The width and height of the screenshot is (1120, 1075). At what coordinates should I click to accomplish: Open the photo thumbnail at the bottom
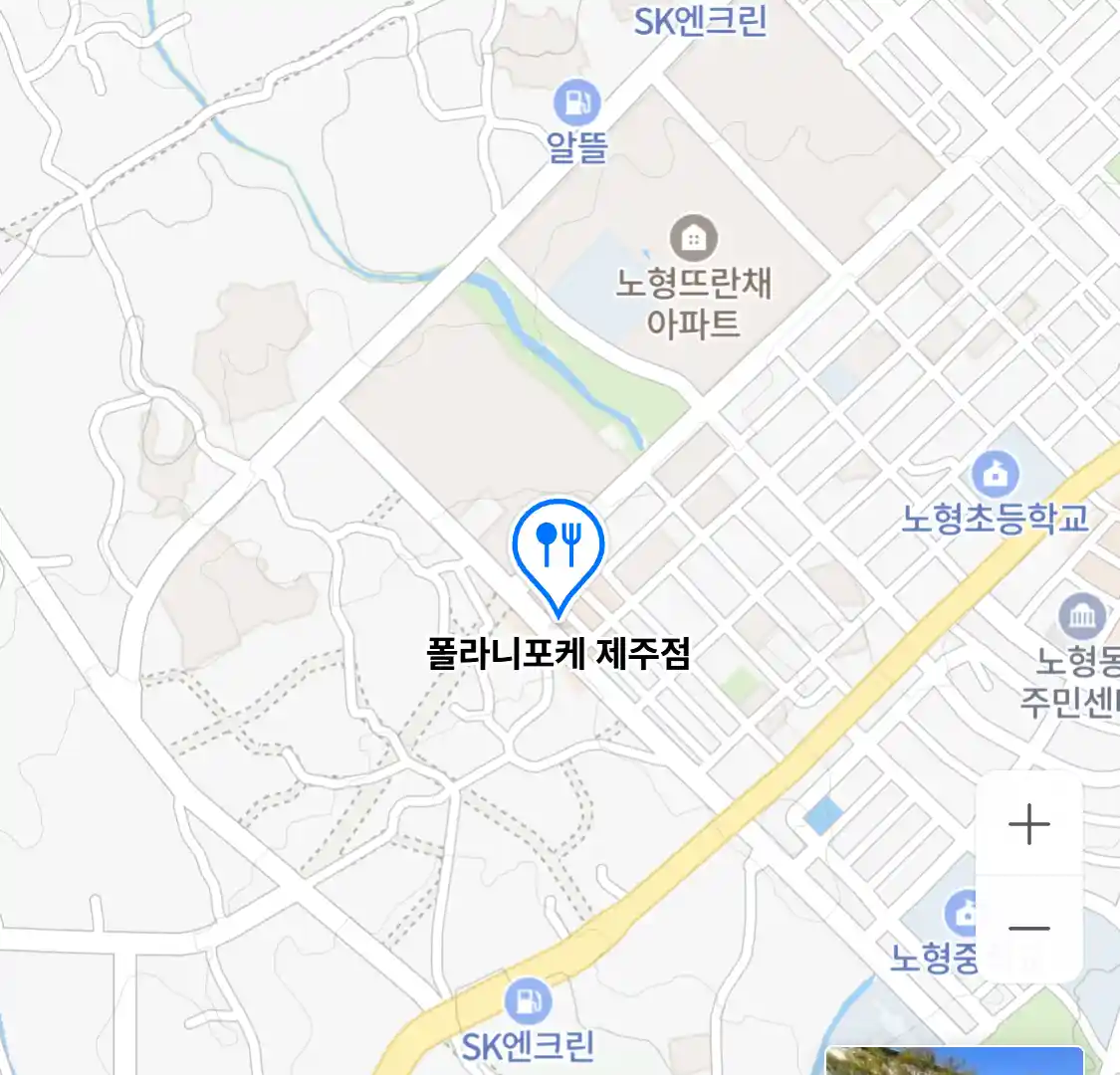(x=954, y=1061)
